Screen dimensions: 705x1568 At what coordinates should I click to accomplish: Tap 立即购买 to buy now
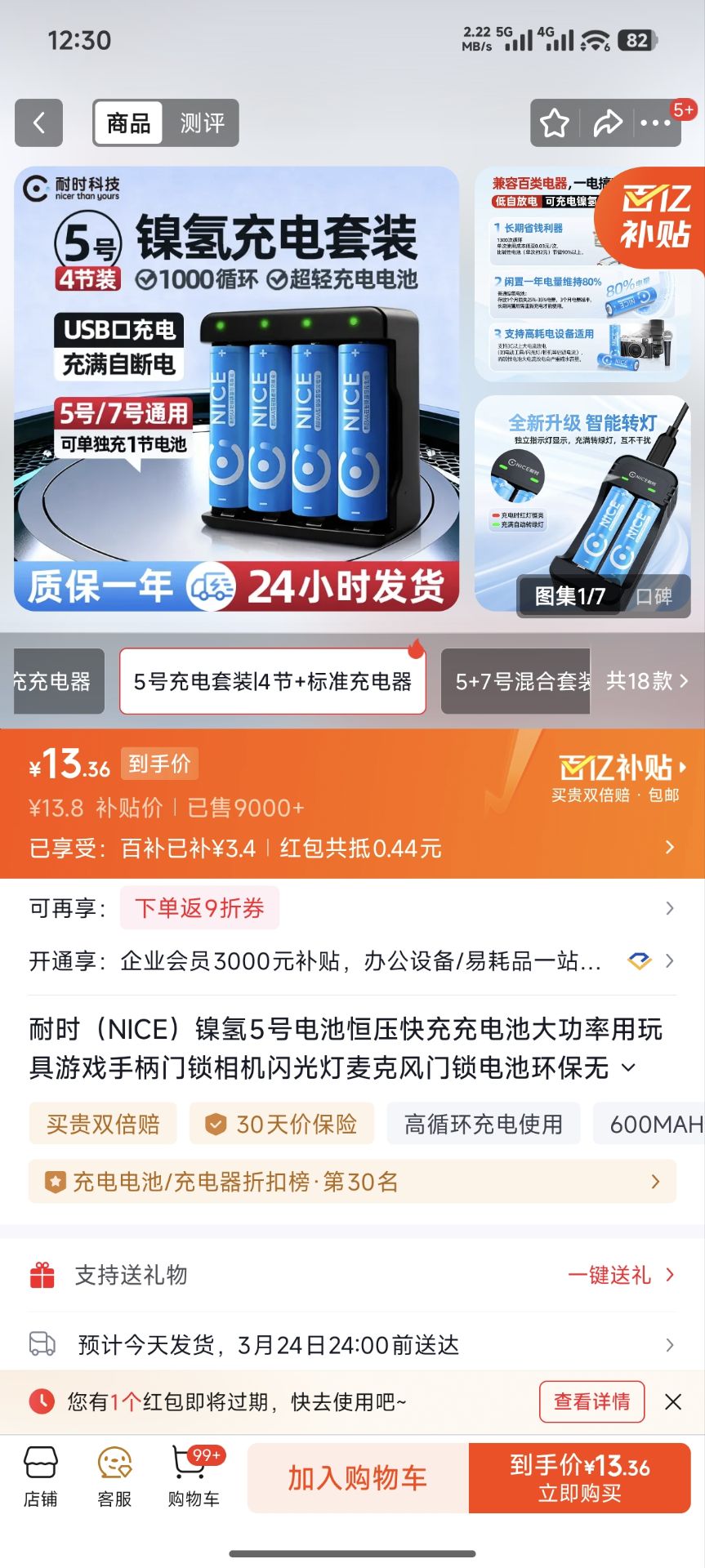click(580, 1478)
